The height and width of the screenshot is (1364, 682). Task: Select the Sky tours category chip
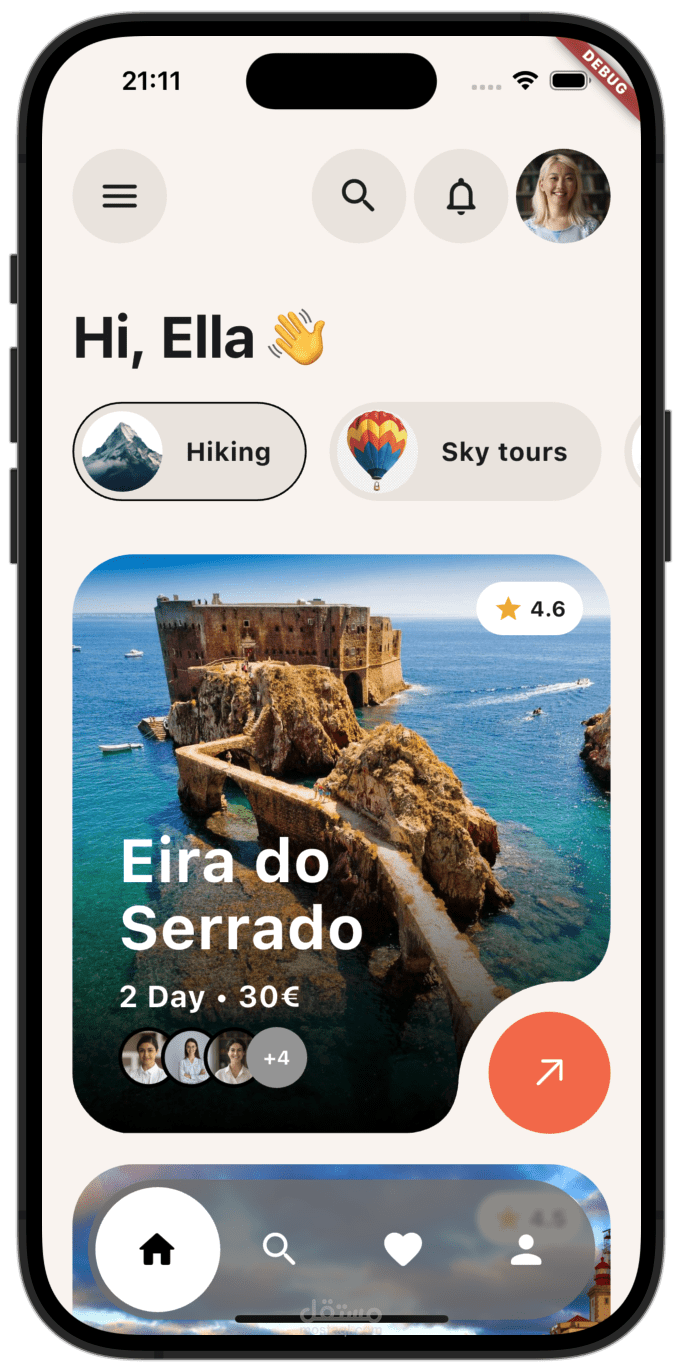(x=465, y=451)
